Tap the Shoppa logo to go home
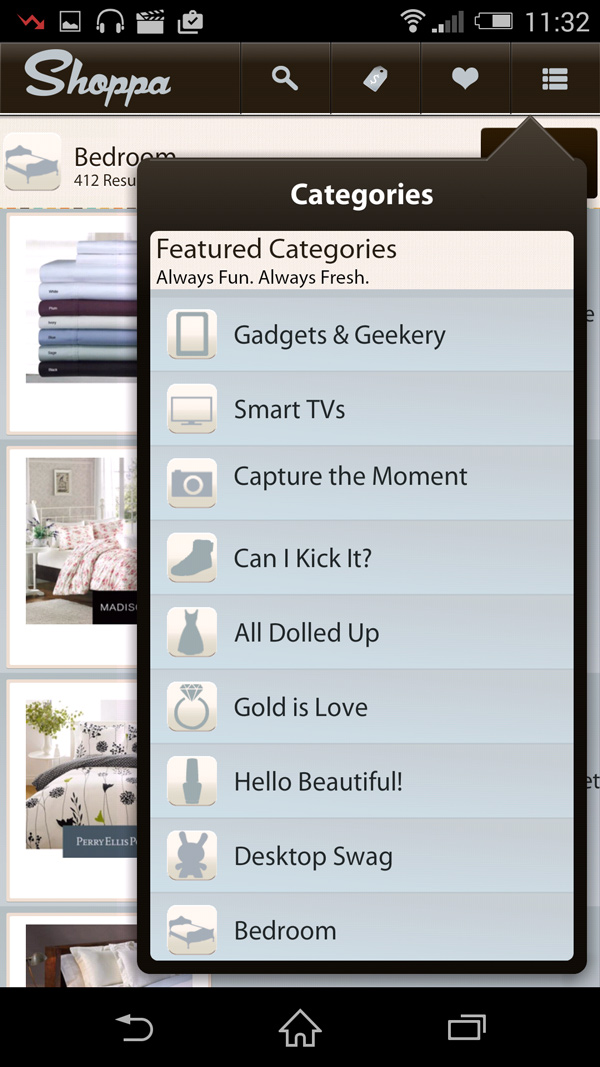Screen dimensions: 600x1067 [98, 78]
